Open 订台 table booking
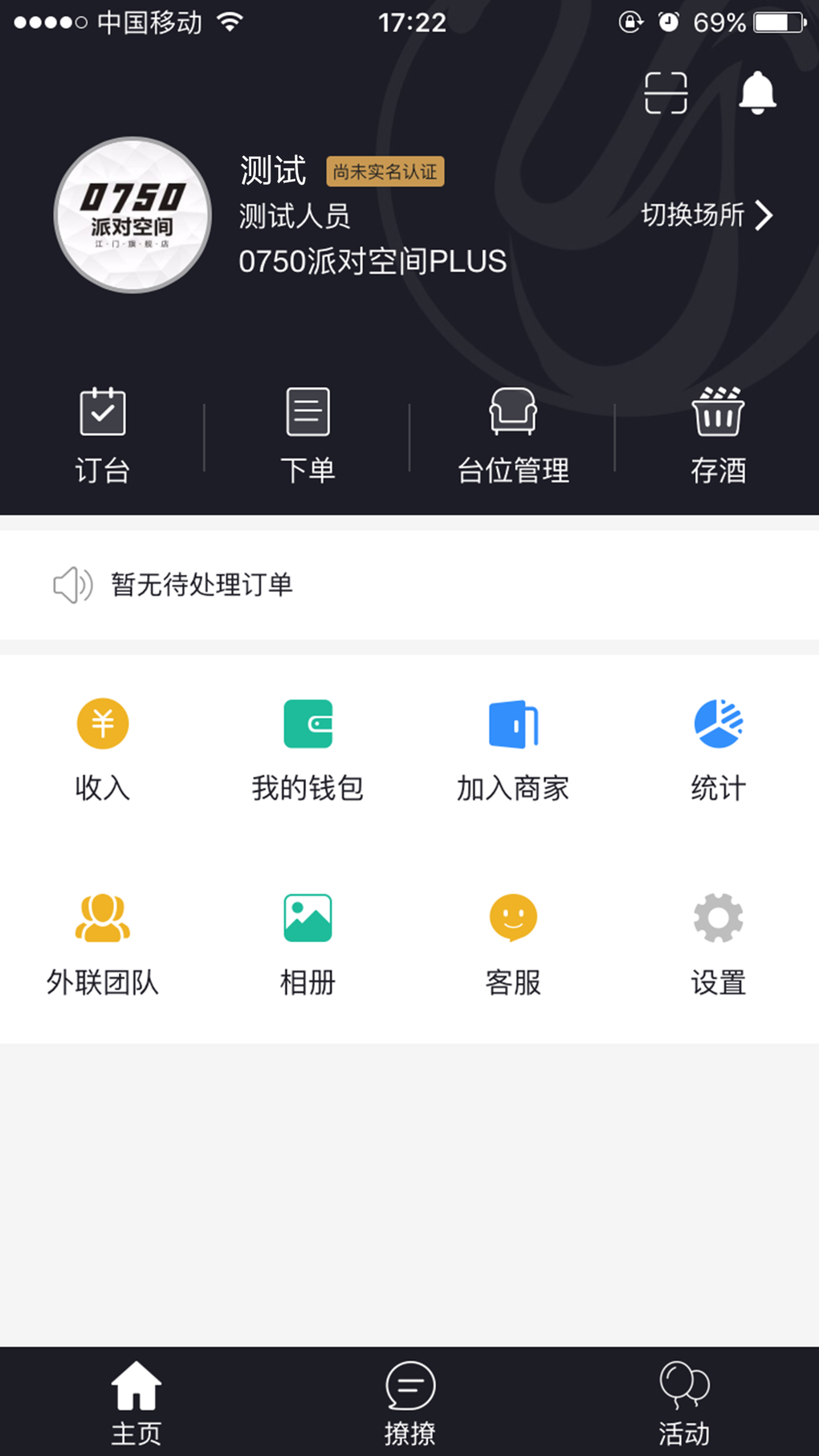Screen dimensions: 819x1456 coord(103,435)
